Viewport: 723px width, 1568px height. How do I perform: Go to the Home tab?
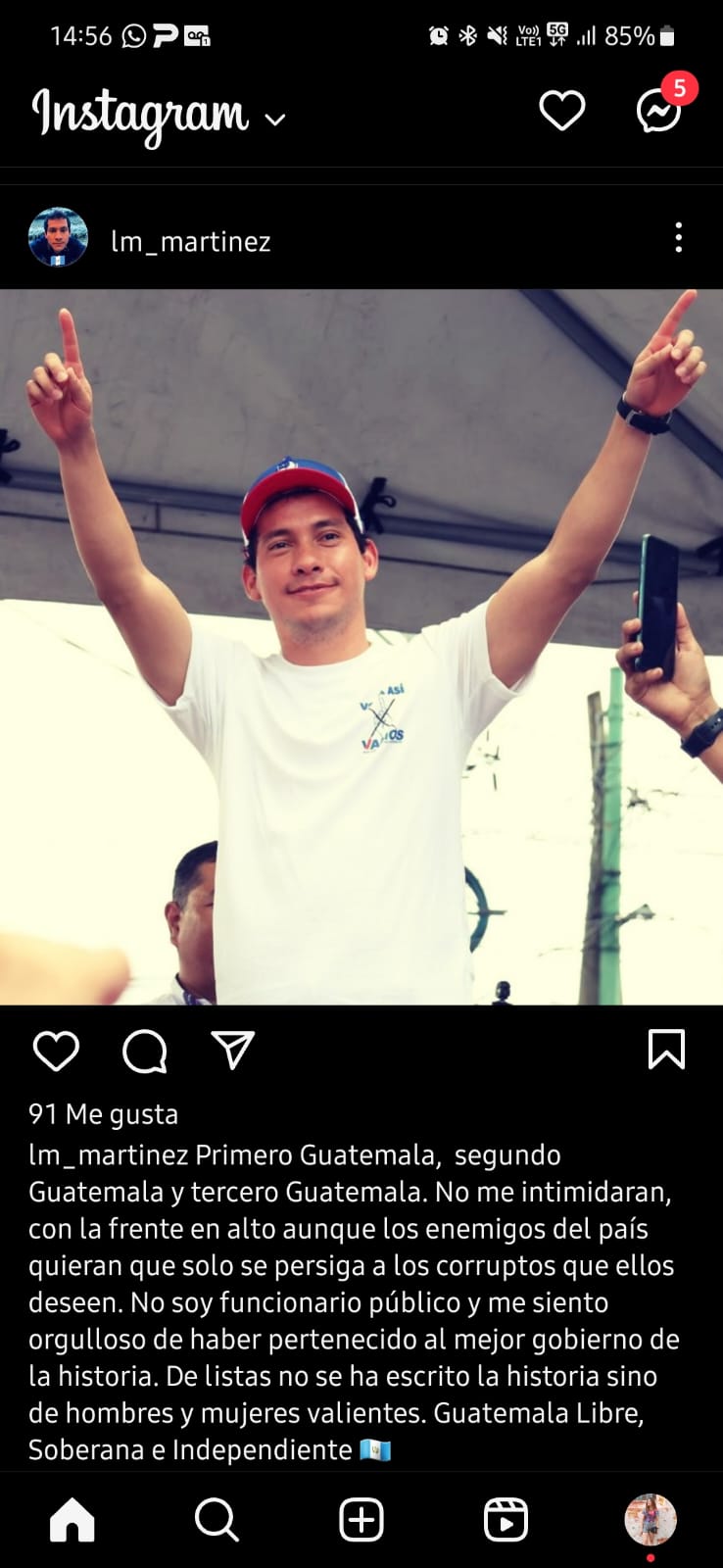pos(72,1520)
